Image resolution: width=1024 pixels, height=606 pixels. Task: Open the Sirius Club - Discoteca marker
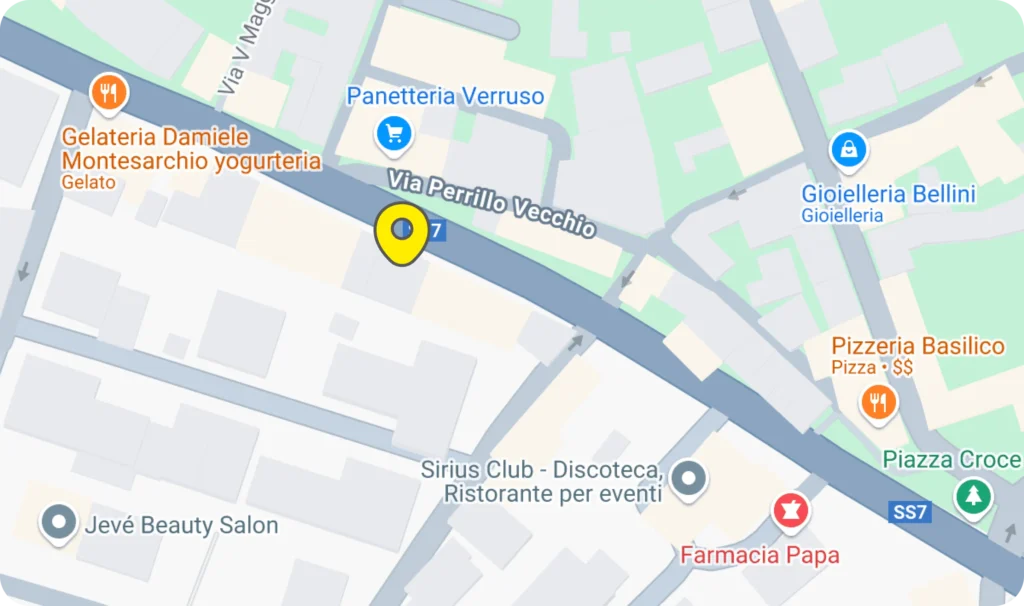coord(688,479)
